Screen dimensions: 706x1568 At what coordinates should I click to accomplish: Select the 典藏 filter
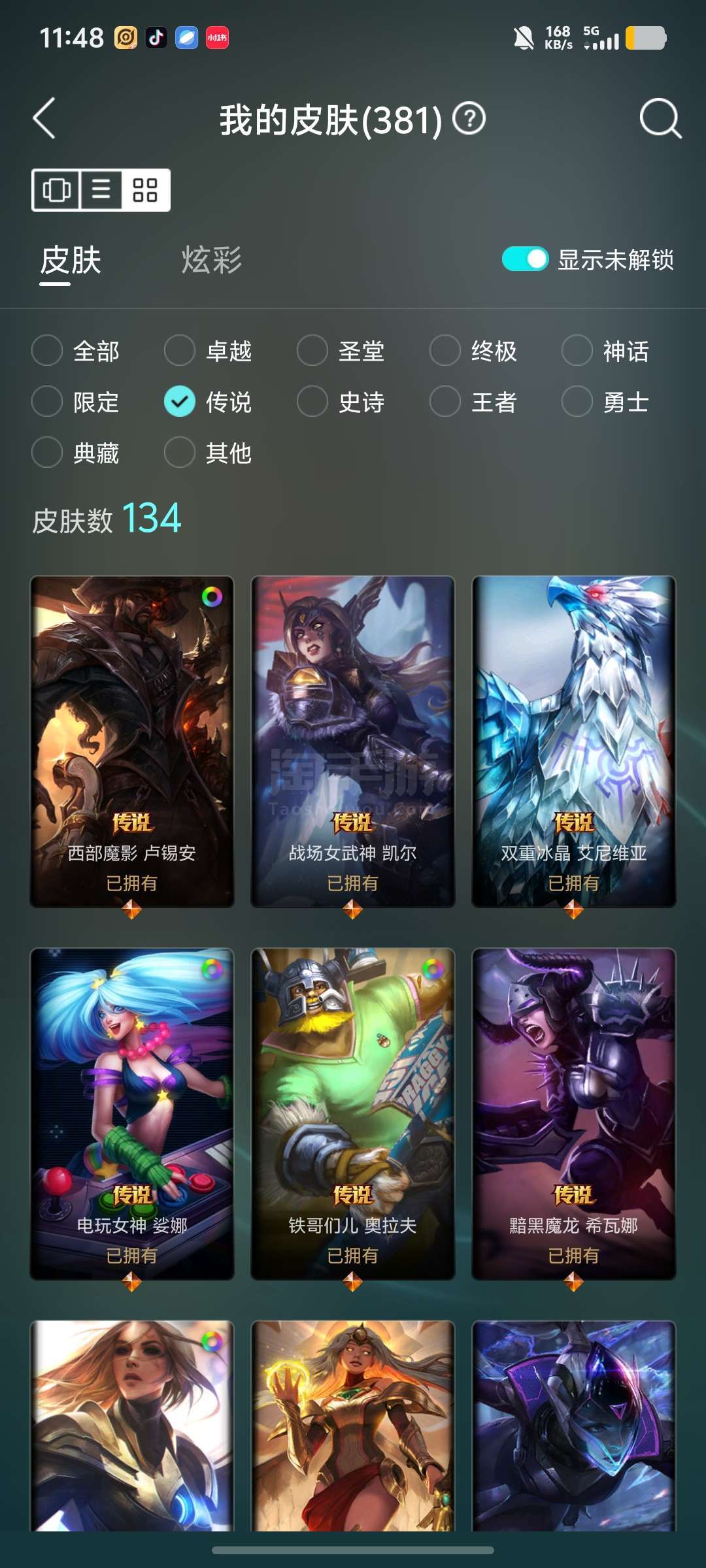coord(76,453)
